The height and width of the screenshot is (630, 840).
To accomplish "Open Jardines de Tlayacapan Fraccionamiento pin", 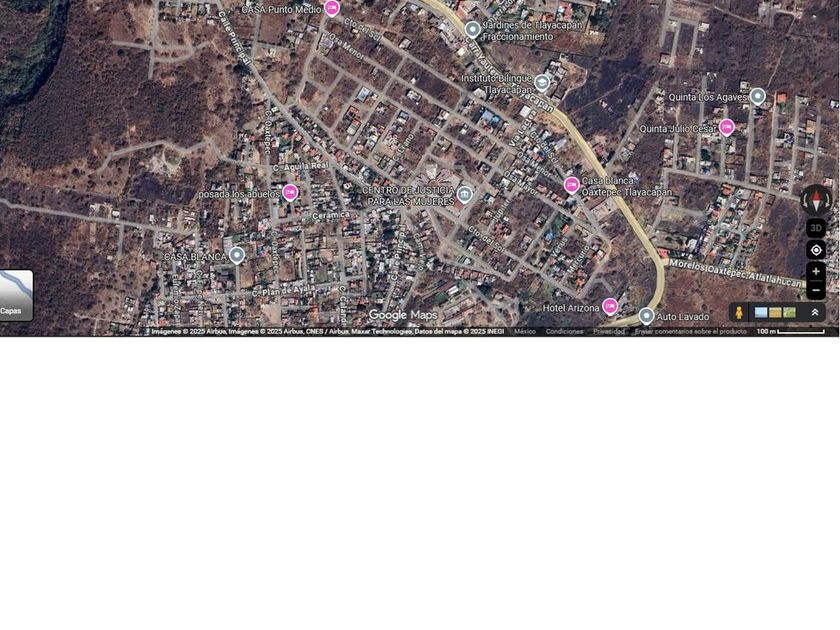I will 473,29.
